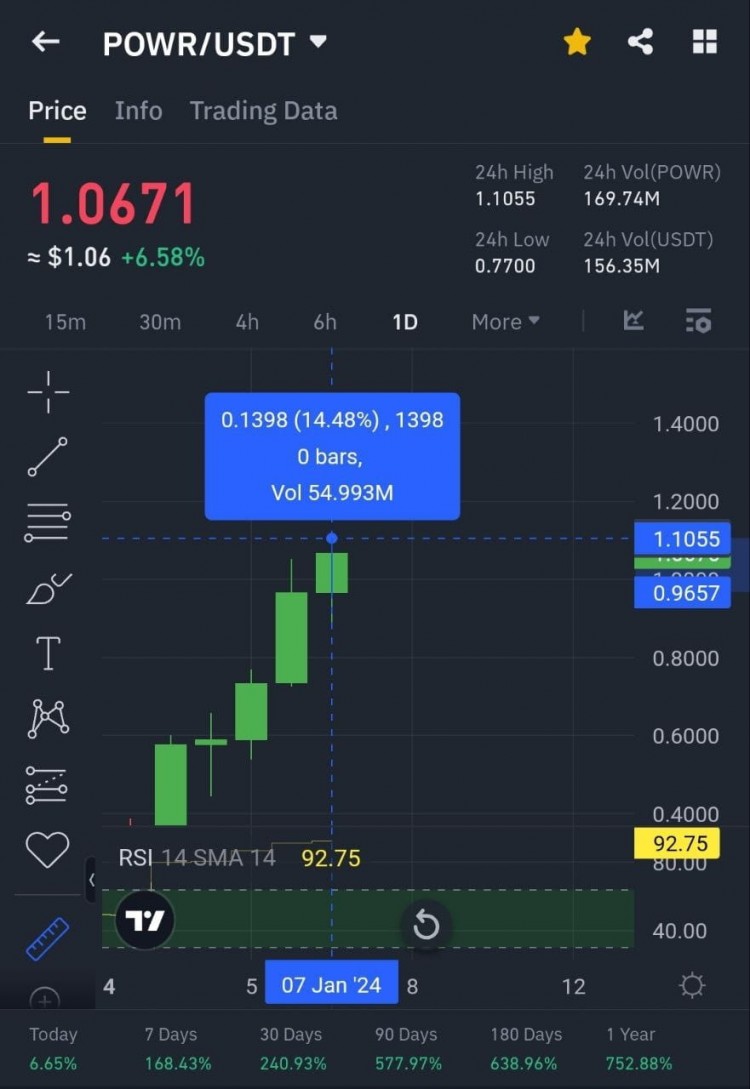Expand the More timeframes dropdown
This screenshot has width=750, height=1089.
point(505,322)
